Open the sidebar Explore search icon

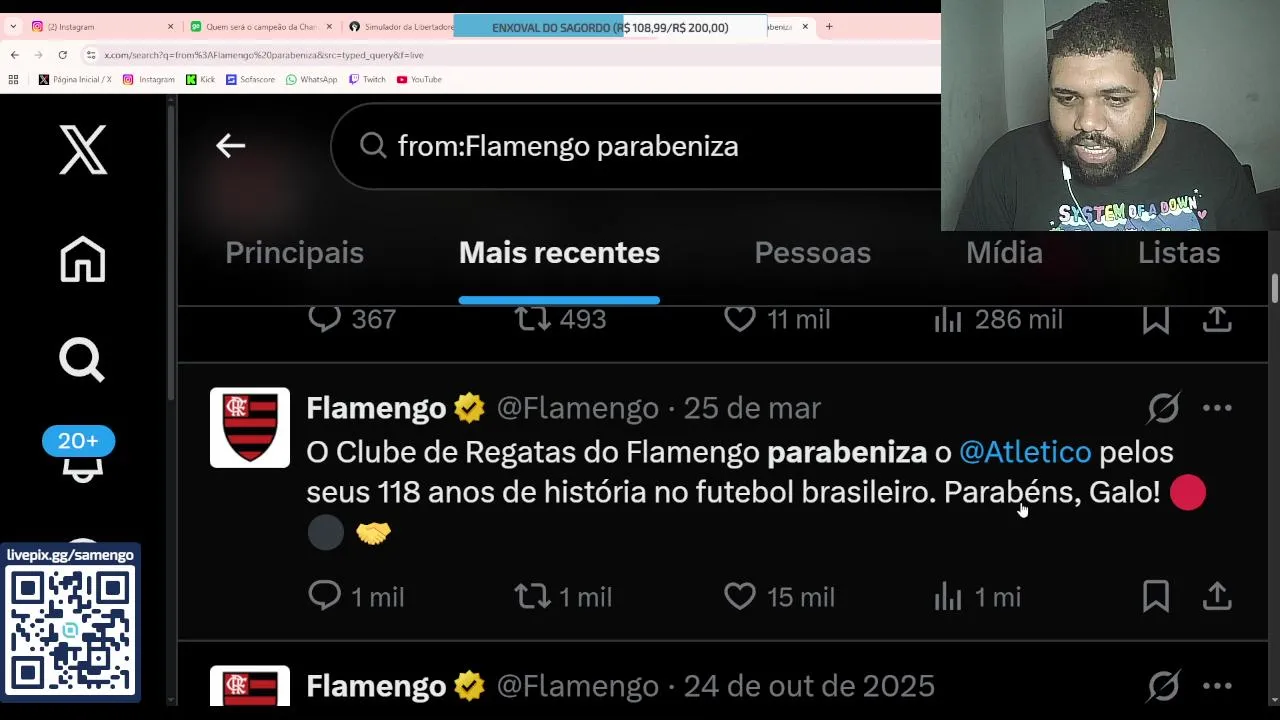tap(83, 359)
